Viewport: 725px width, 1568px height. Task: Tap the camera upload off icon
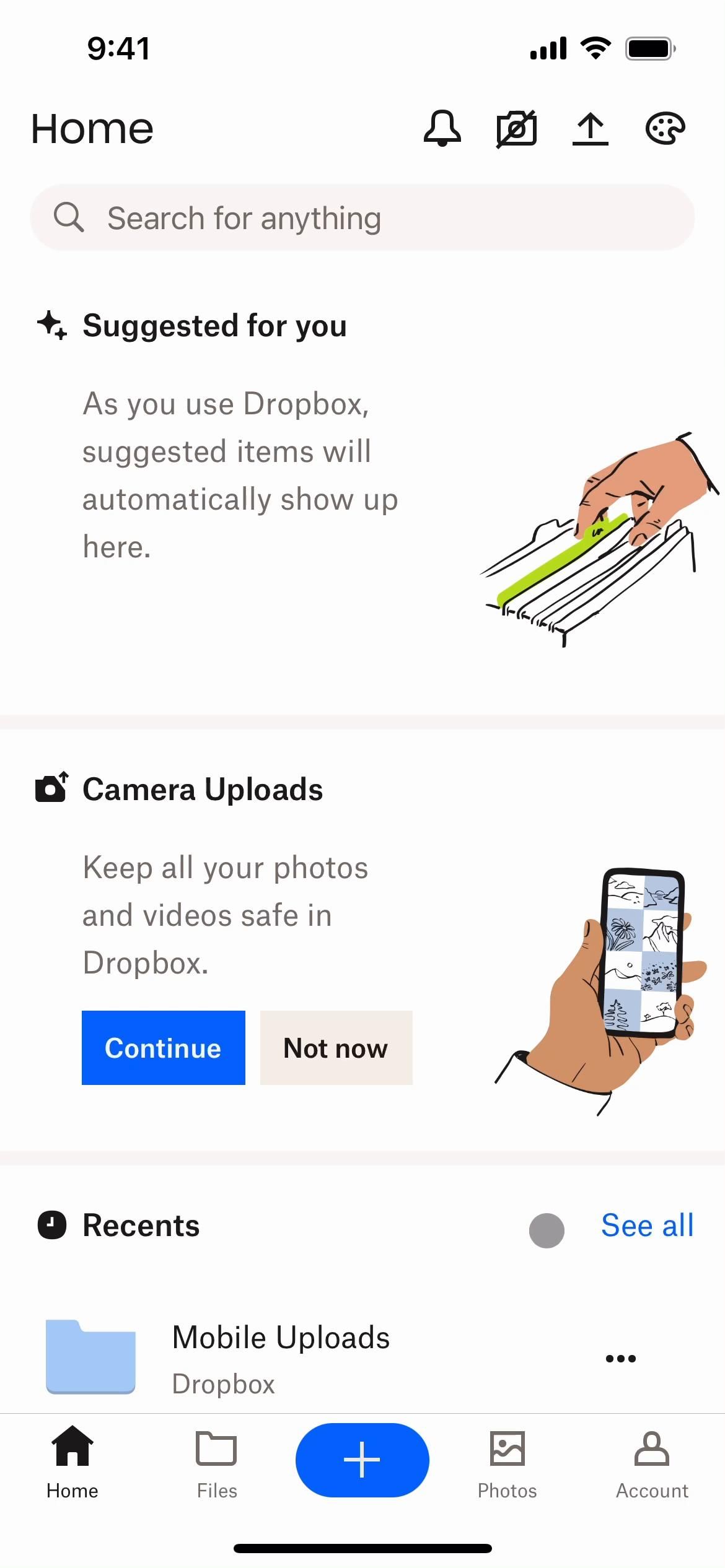(x=516, y=129)
